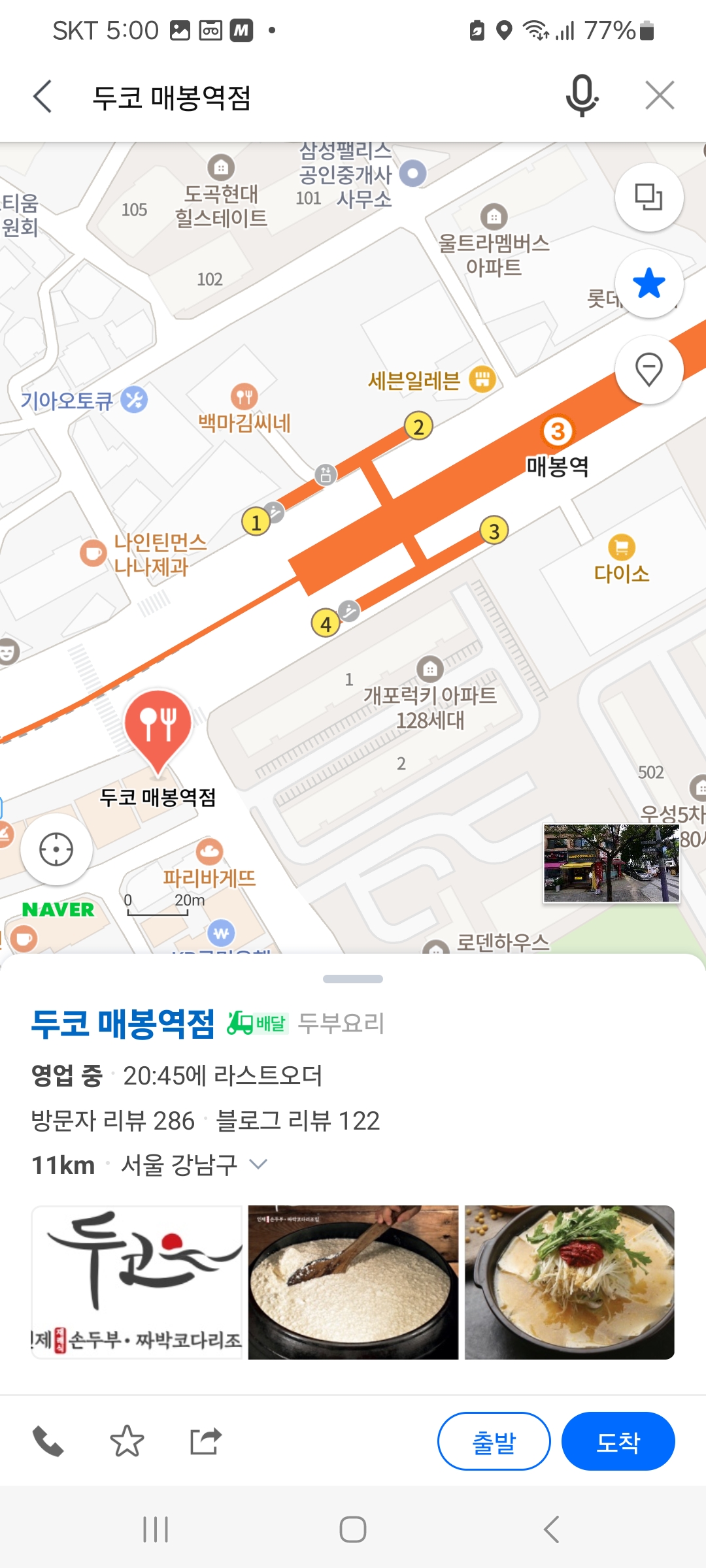
Task: Open 두코 매봉역점 place details
Action: point(123,1023)
